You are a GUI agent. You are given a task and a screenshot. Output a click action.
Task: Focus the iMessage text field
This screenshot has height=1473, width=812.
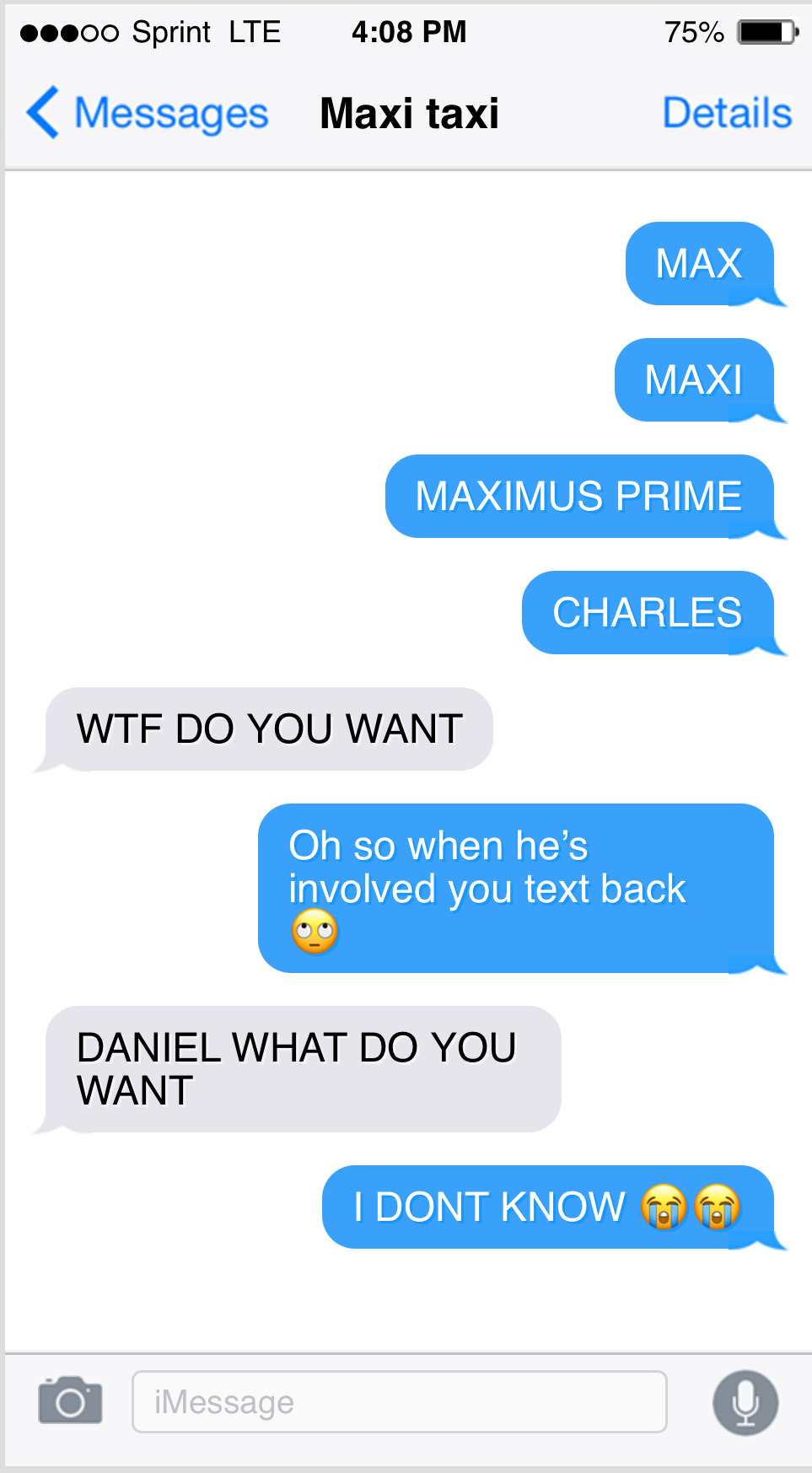[x=399, y=1401]
